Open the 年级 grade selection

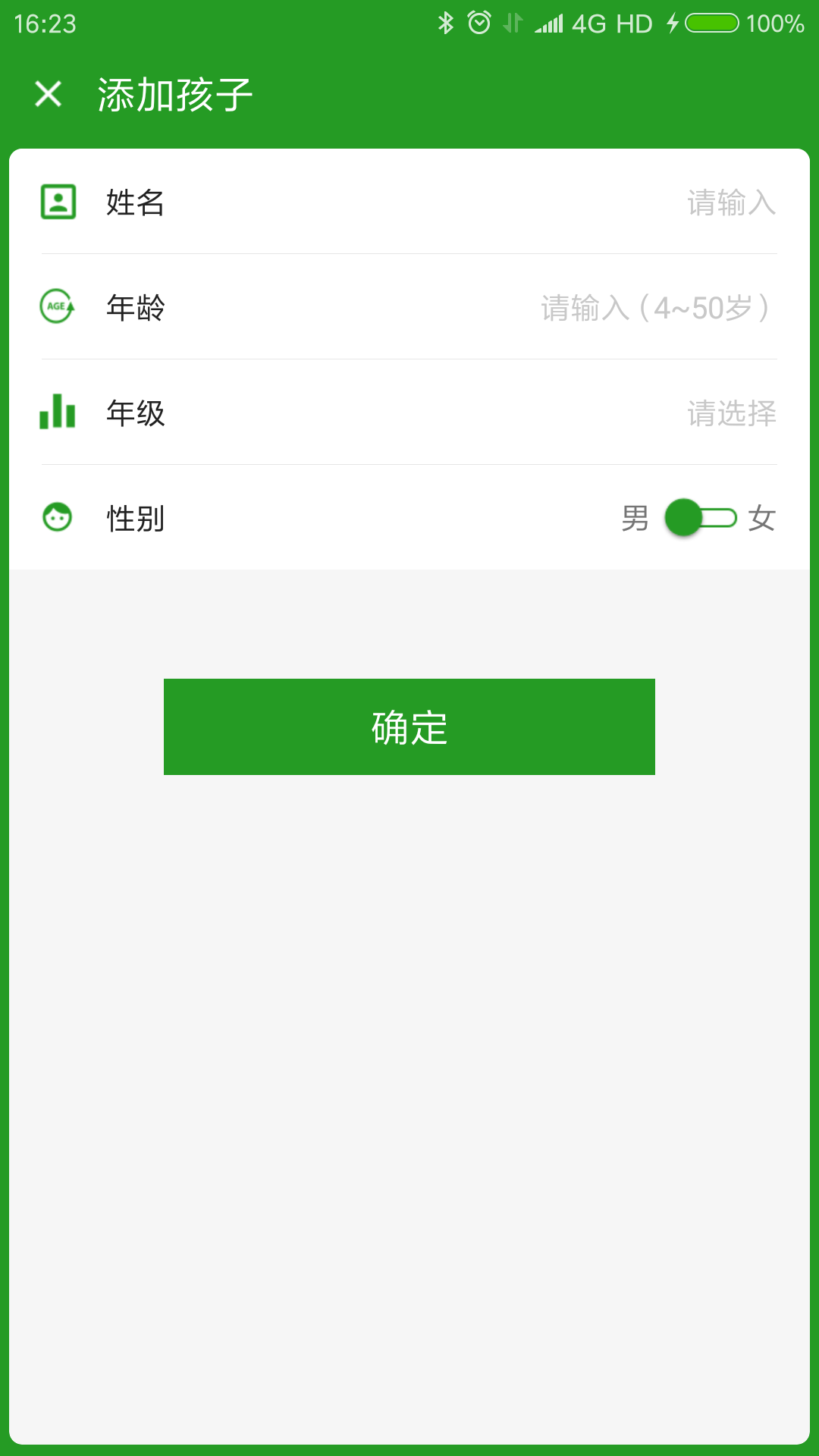pos(409,413)
